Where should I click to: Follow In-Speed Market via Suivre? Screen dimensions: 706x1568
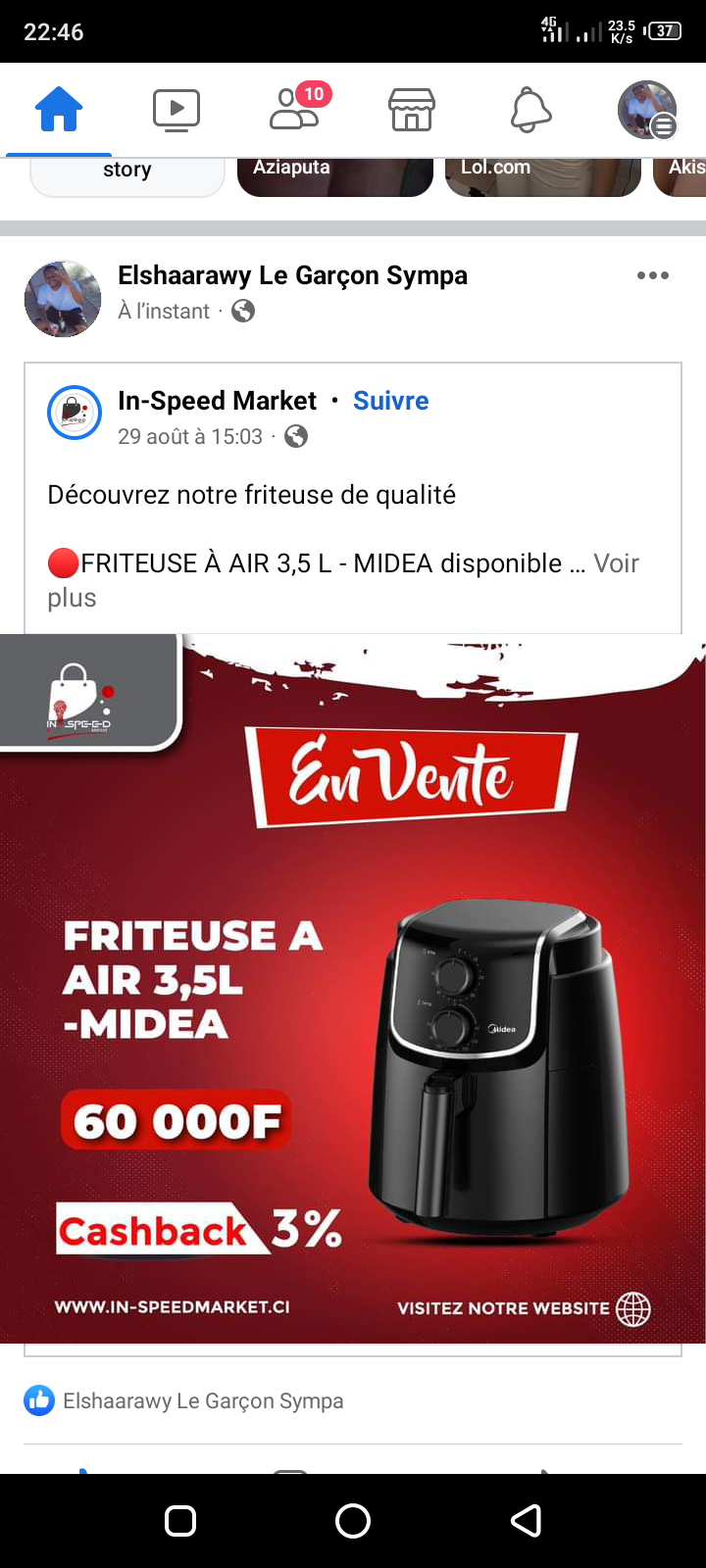[x=390, y=401]
